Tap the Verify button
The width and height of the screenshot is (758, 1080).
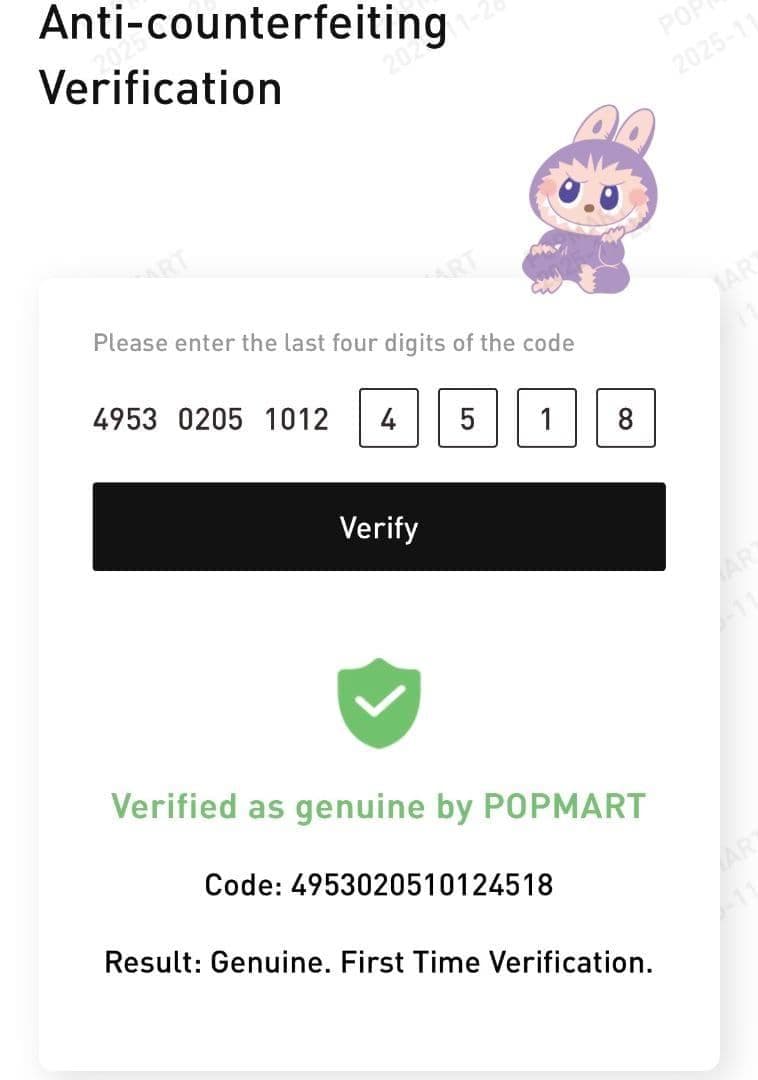click(x=379, y=527)
